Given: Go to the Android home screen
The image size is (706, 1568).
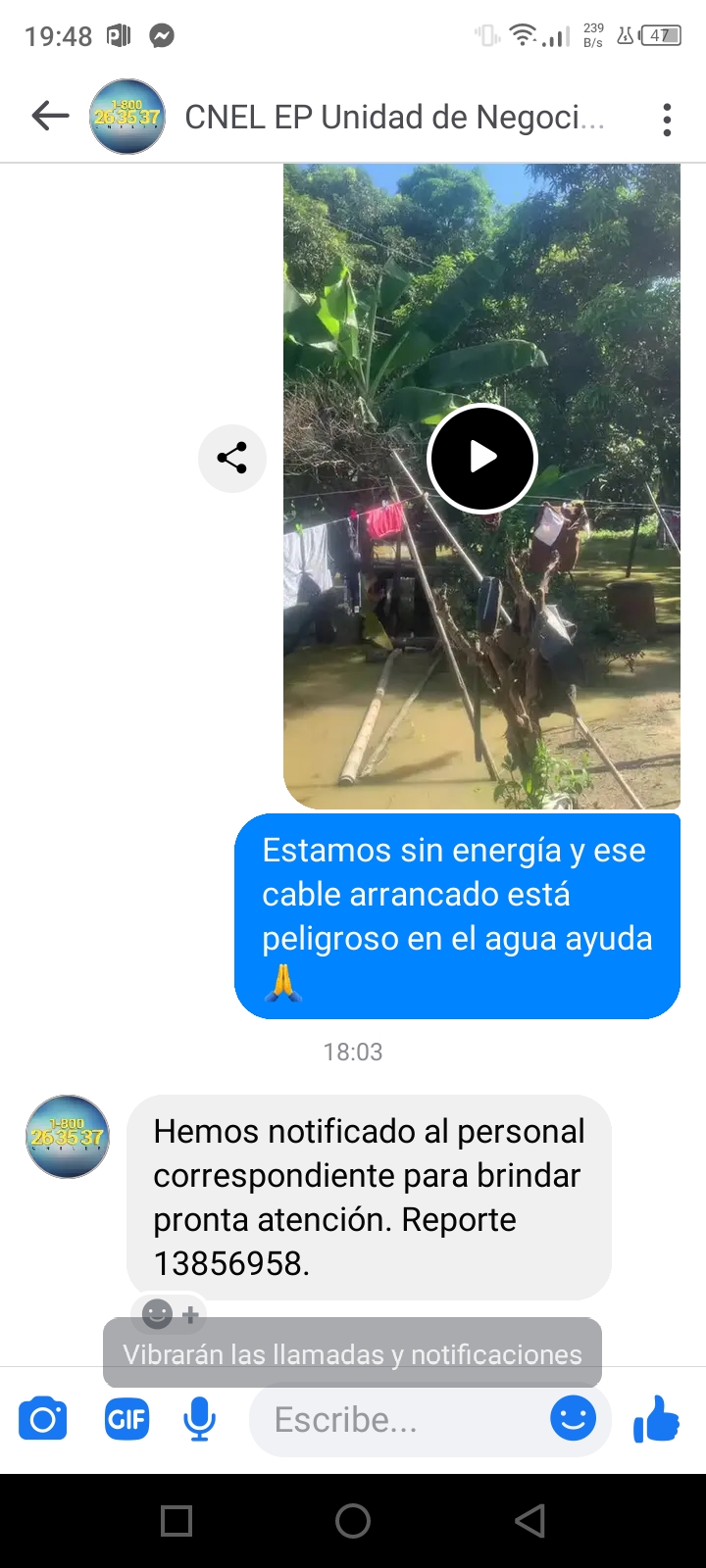Looking at the screenshot, I should (353, 1520).
